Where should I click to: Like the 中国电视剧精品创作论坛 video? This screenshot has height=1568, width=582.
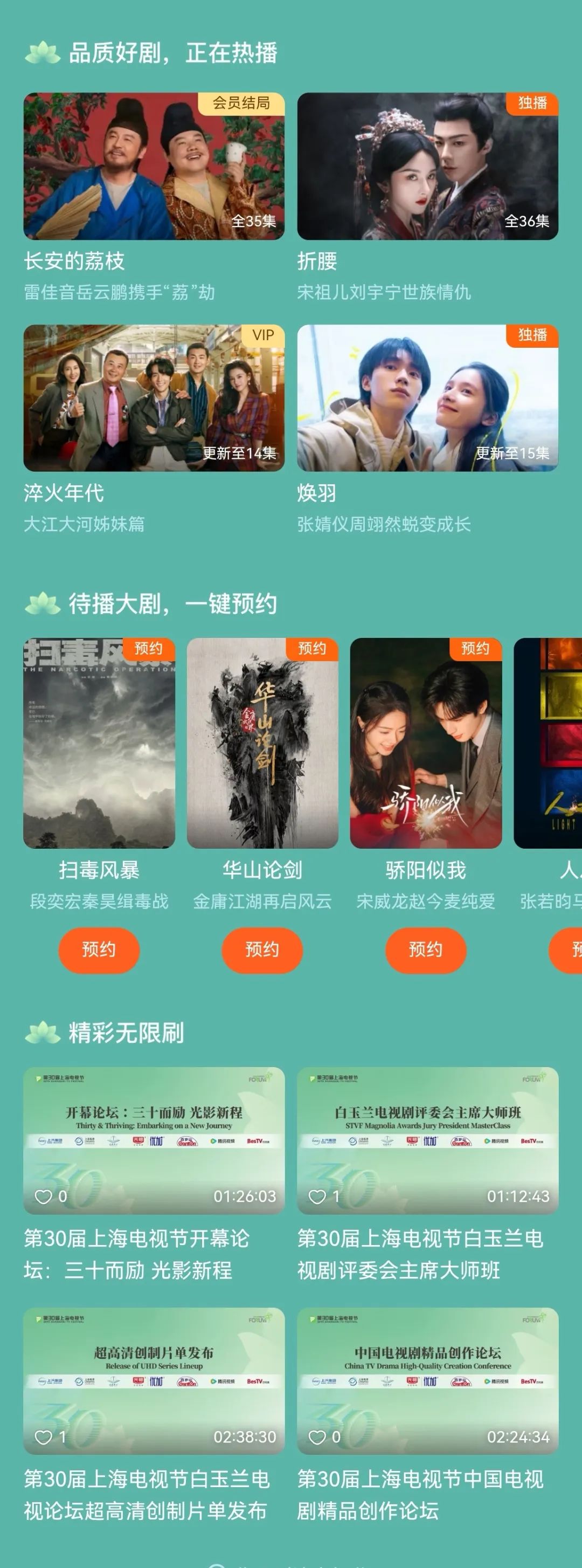point(317,1437)
